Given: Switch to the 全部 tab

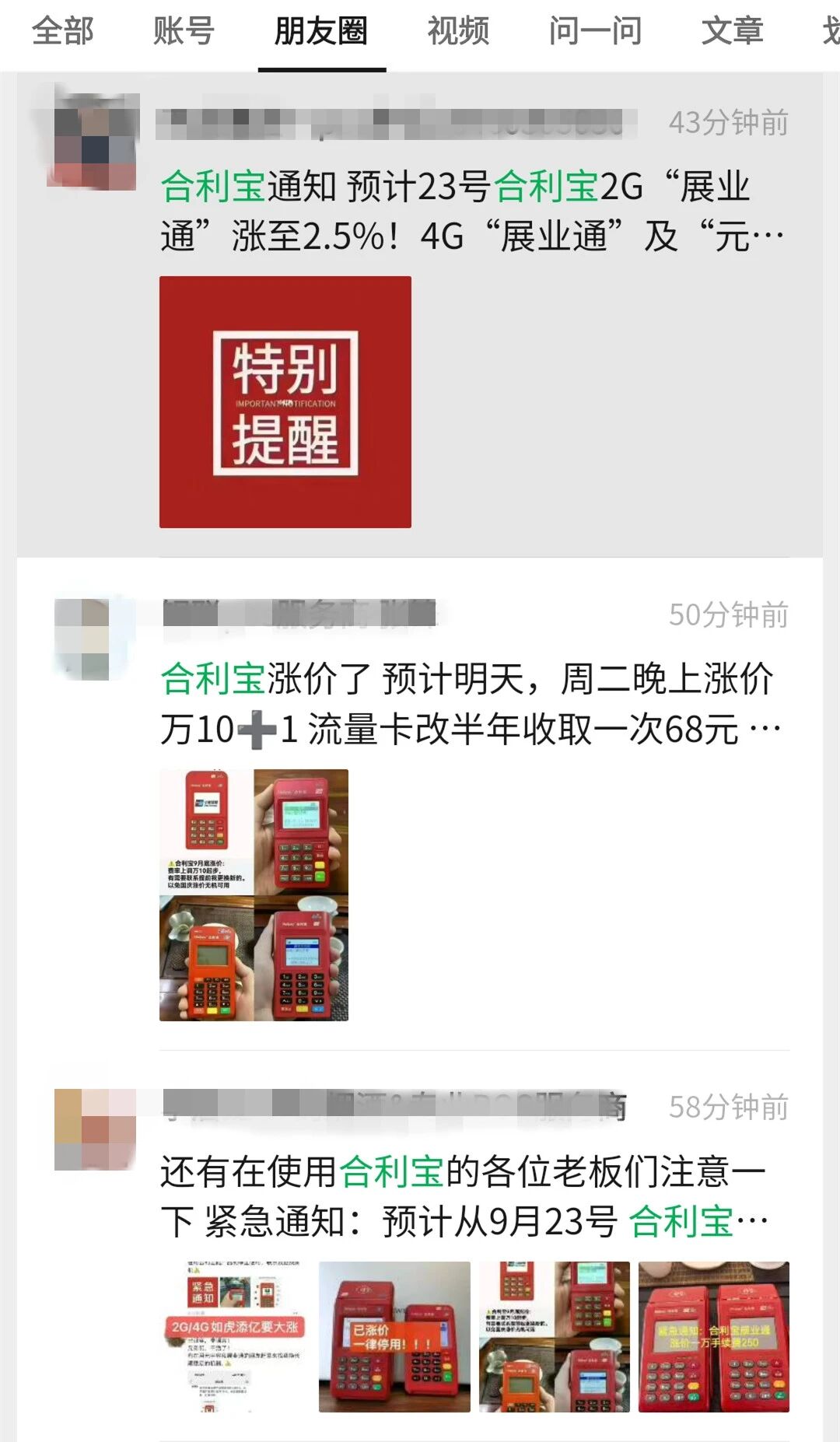Looking at the screenshot, I should pyautogui.click(x=62, y=32).
